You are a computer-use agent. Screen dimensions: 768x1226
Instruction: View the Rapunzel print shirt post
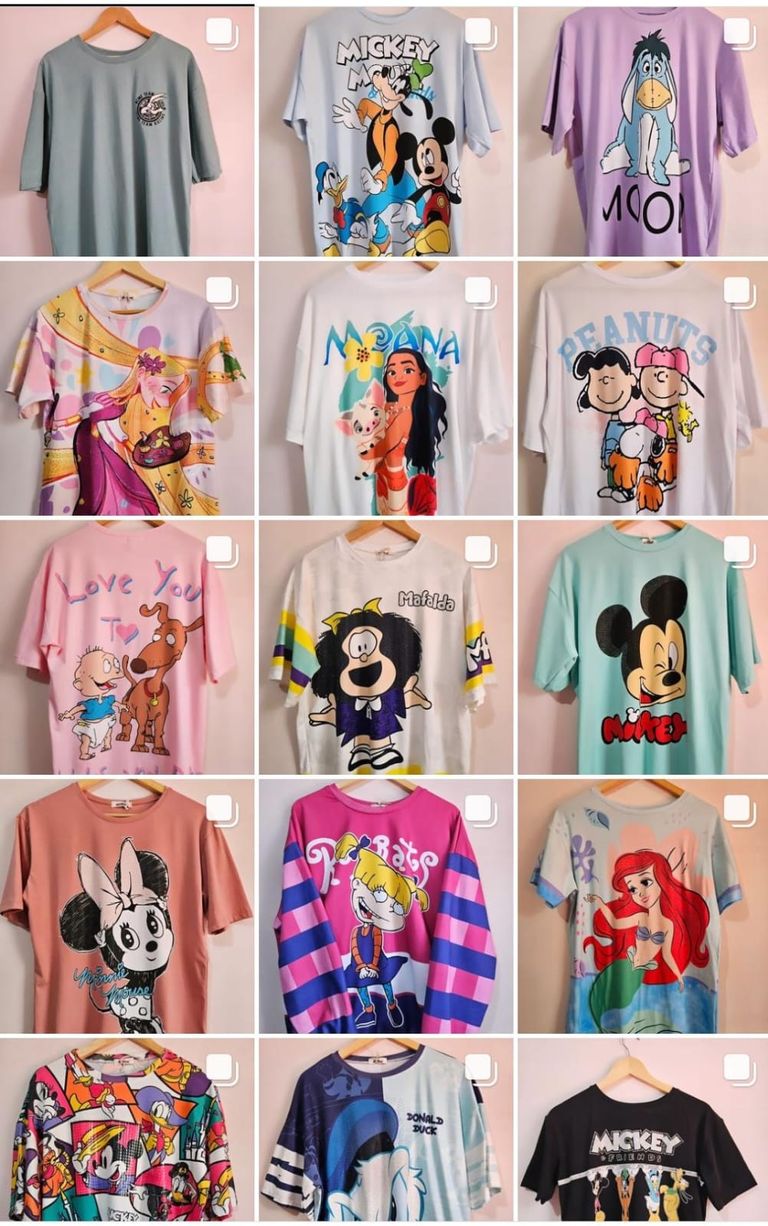coord(126,389)
